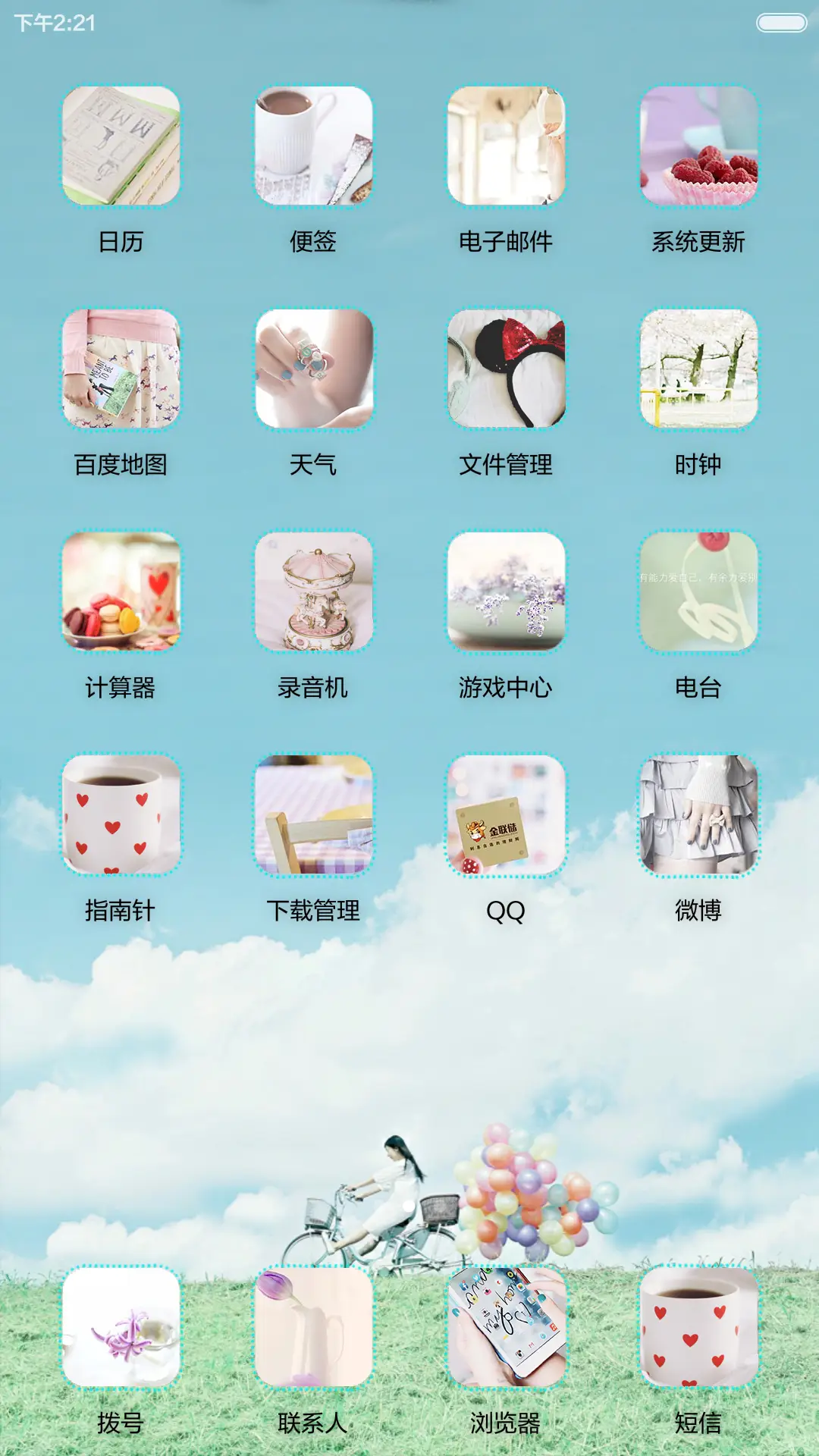View downloads in 下载管理
The height and width of the screenshot is (1456, 819).
312,819
